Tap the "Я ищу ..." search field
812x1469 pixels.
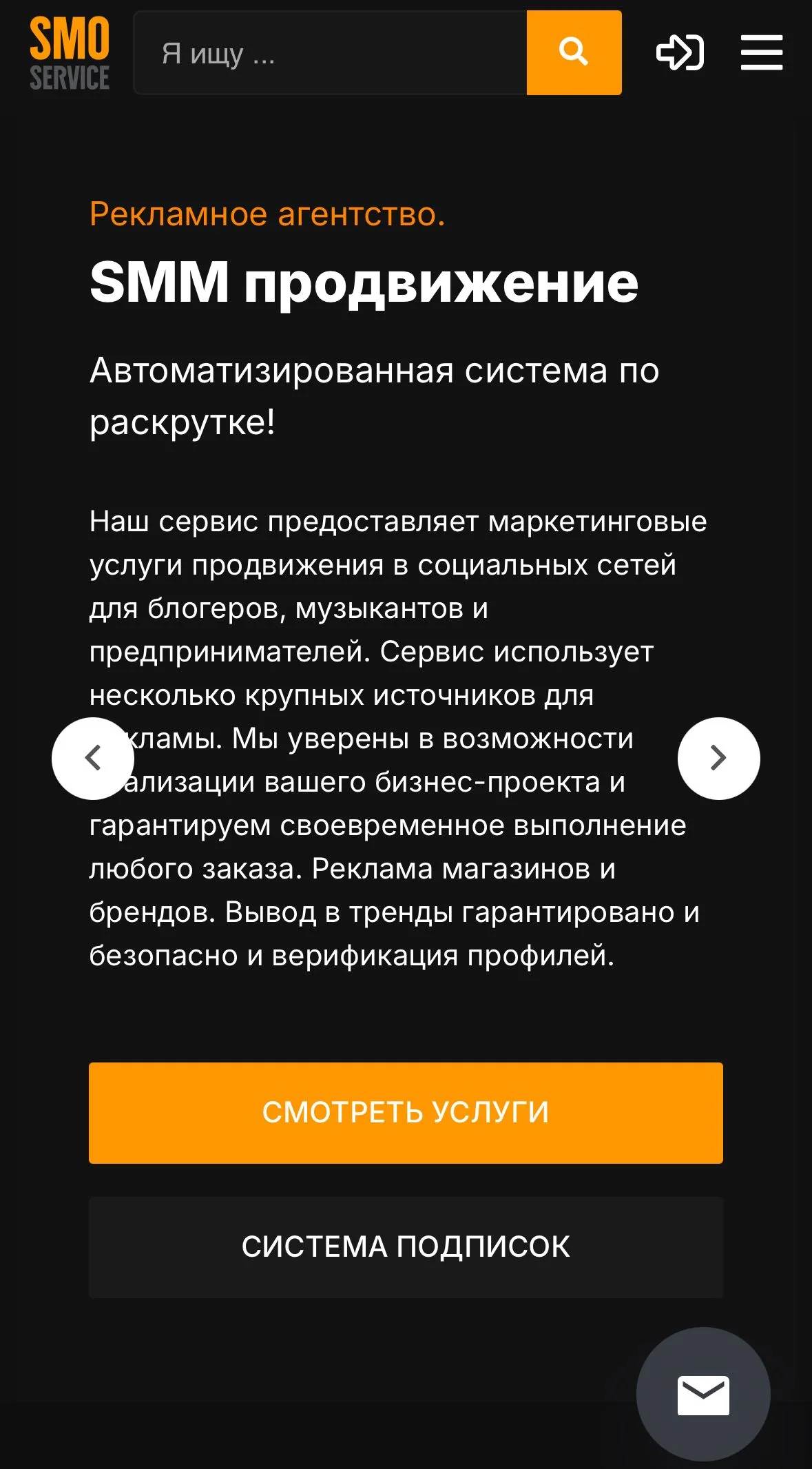click(x=331, y=52)
